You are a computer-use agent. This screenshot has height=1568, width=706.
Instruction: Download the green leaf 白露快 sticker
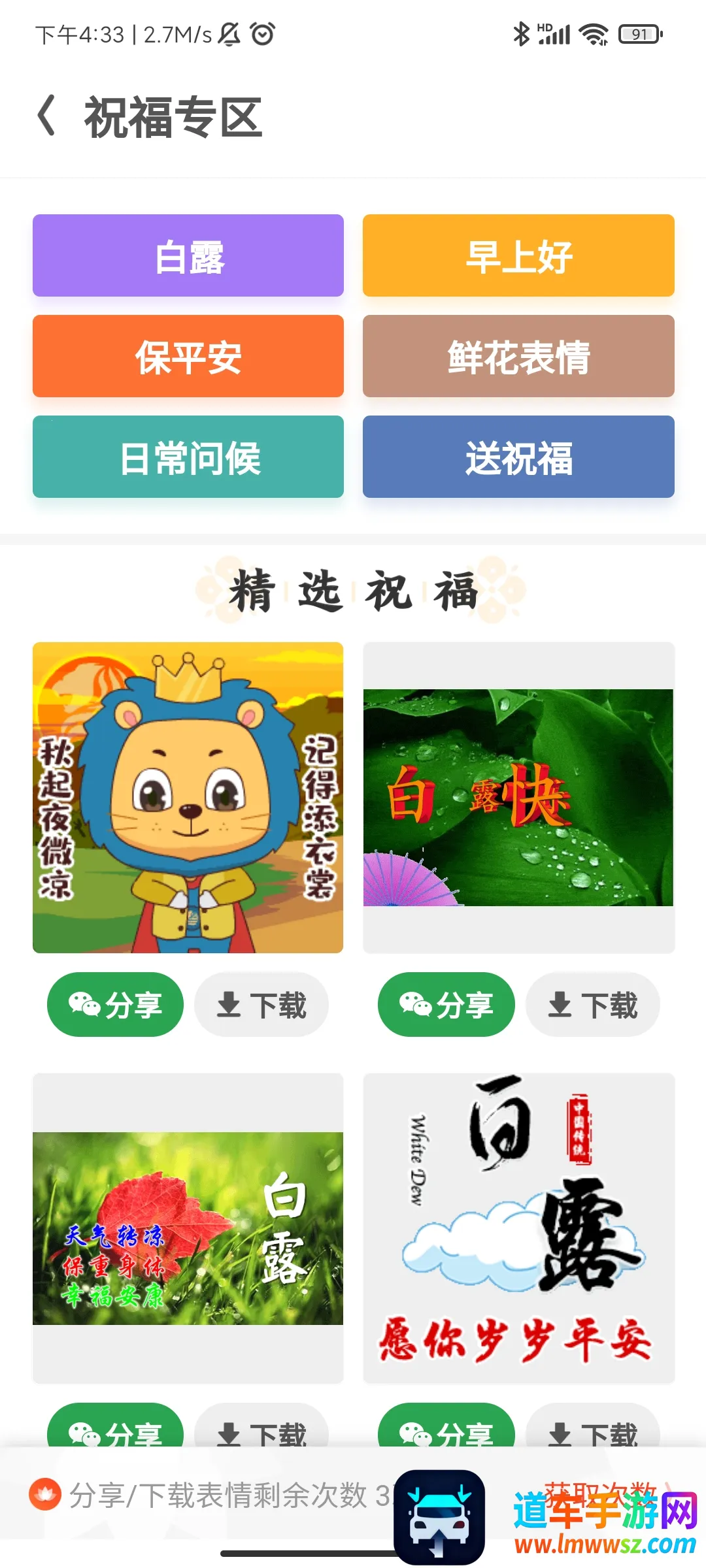592,1004
